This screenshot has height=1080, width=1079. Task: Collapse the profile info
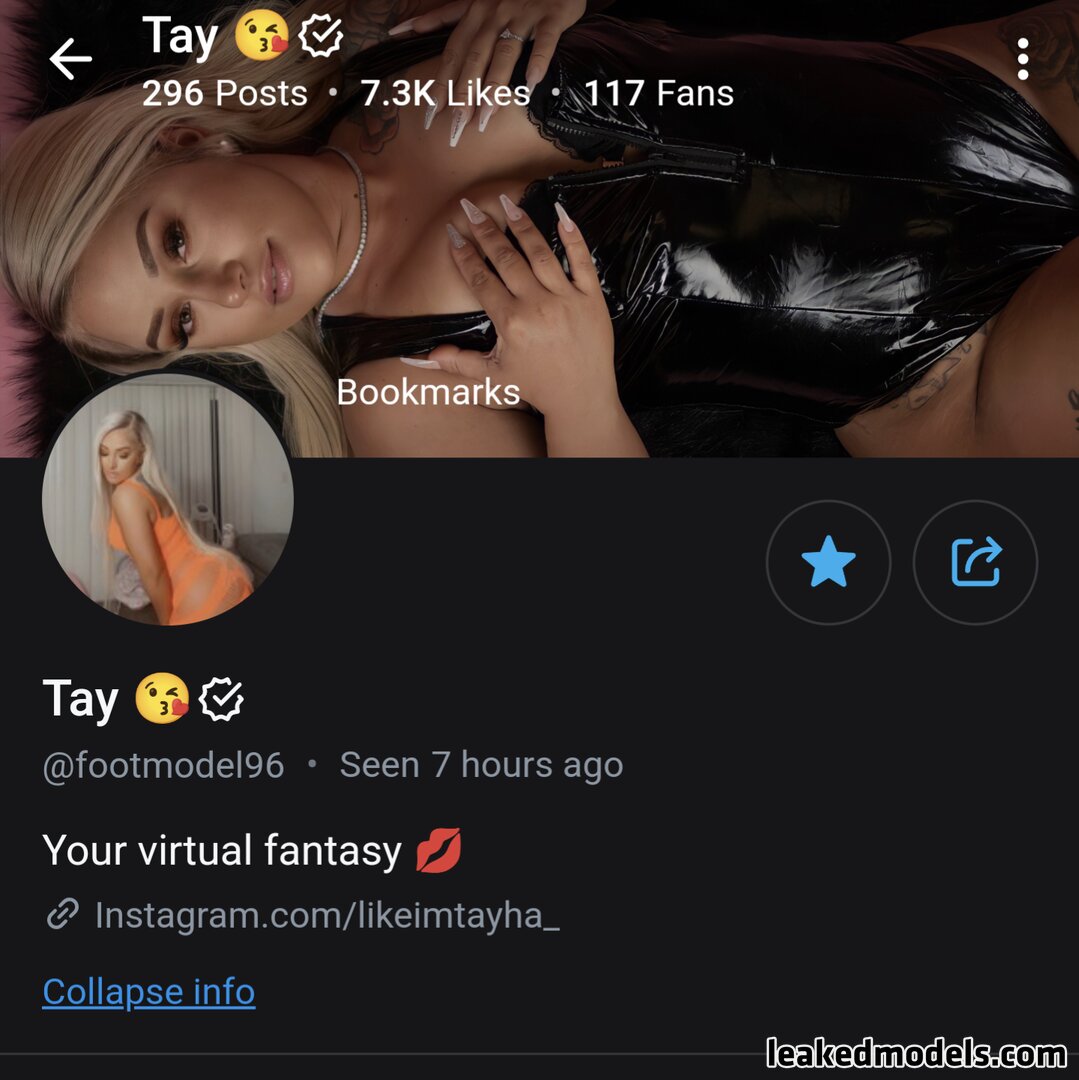pos(148,991)
